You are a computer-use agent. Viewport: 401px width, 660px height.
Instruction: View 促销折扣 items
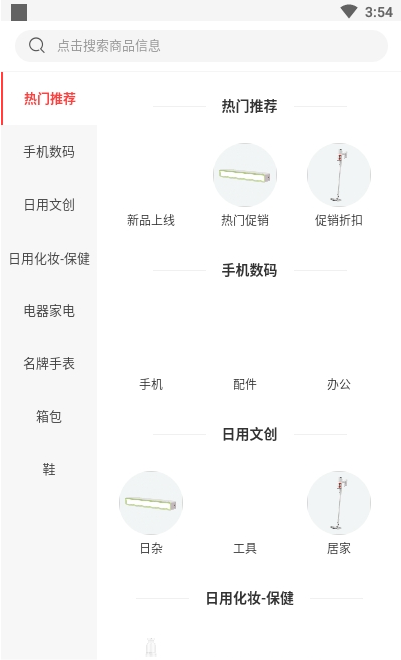(339, 187)
